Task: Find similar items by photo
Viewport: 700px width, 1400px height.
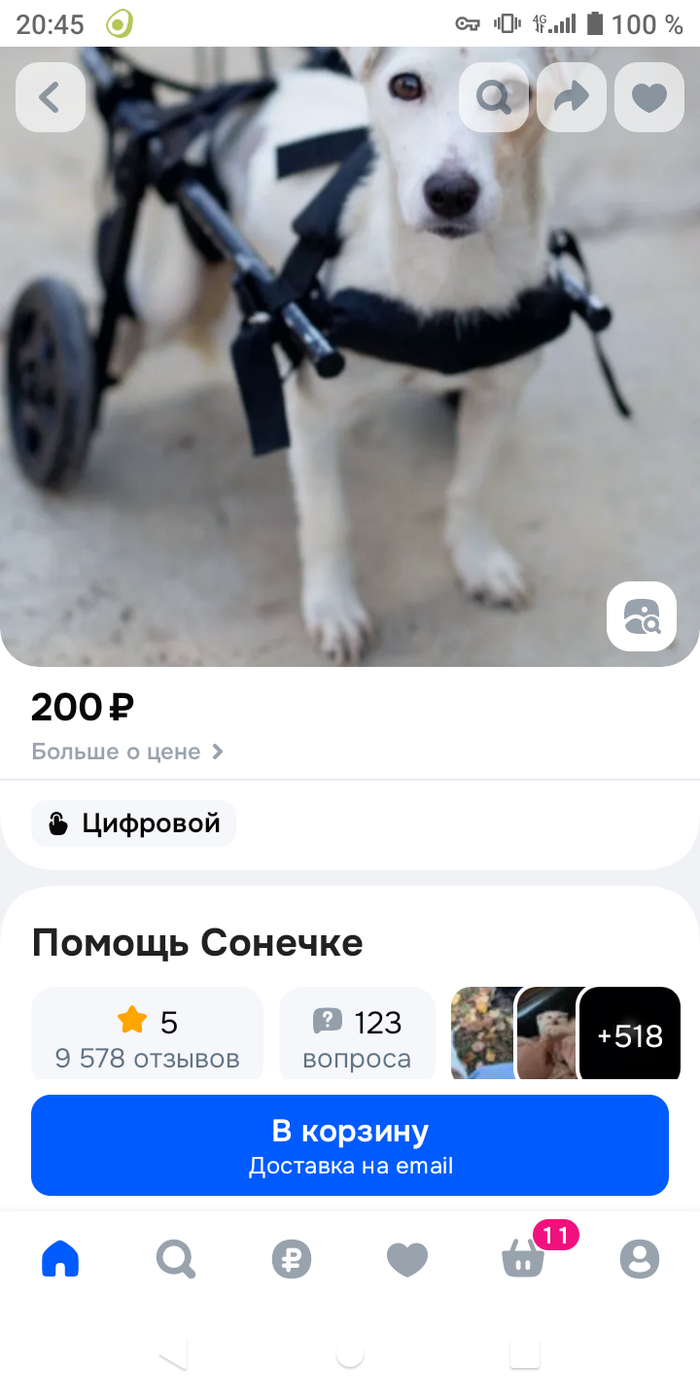Action: (641, 616)
